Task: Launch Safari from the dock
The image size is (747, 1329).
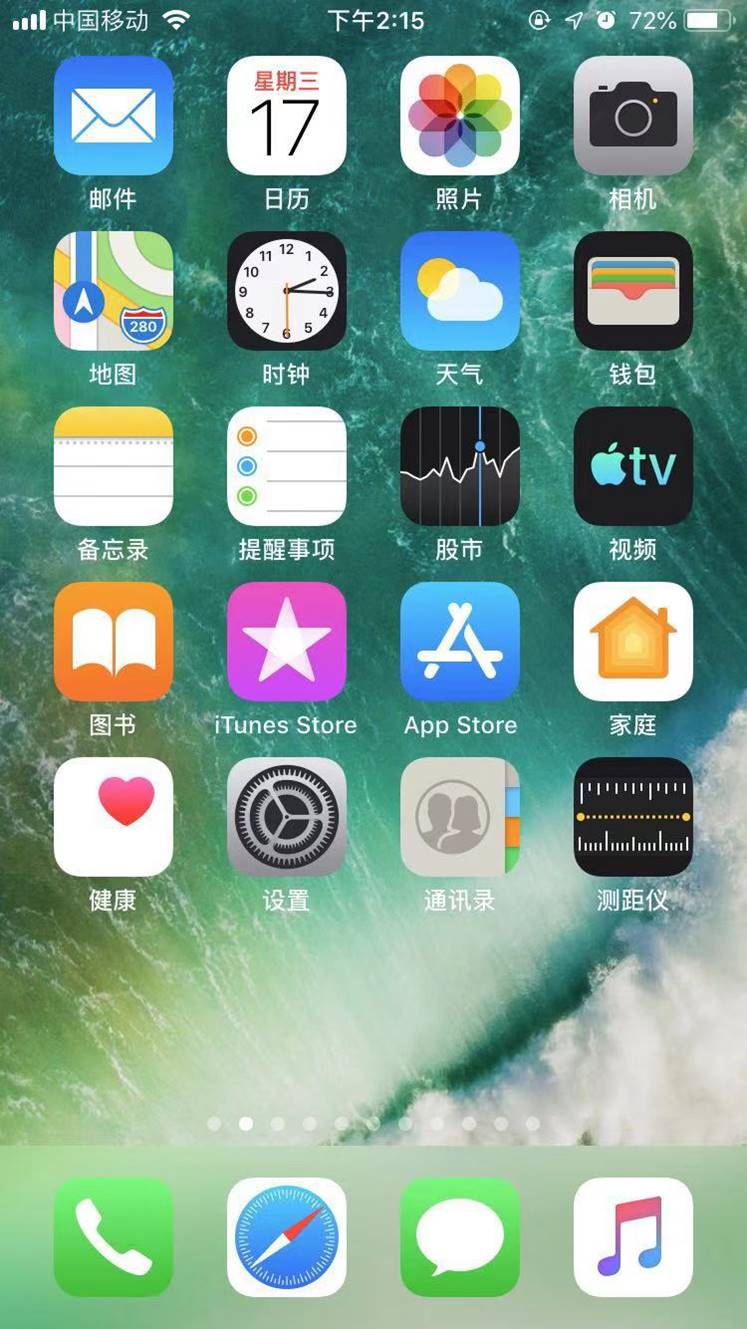Action: click(286, 1237)
